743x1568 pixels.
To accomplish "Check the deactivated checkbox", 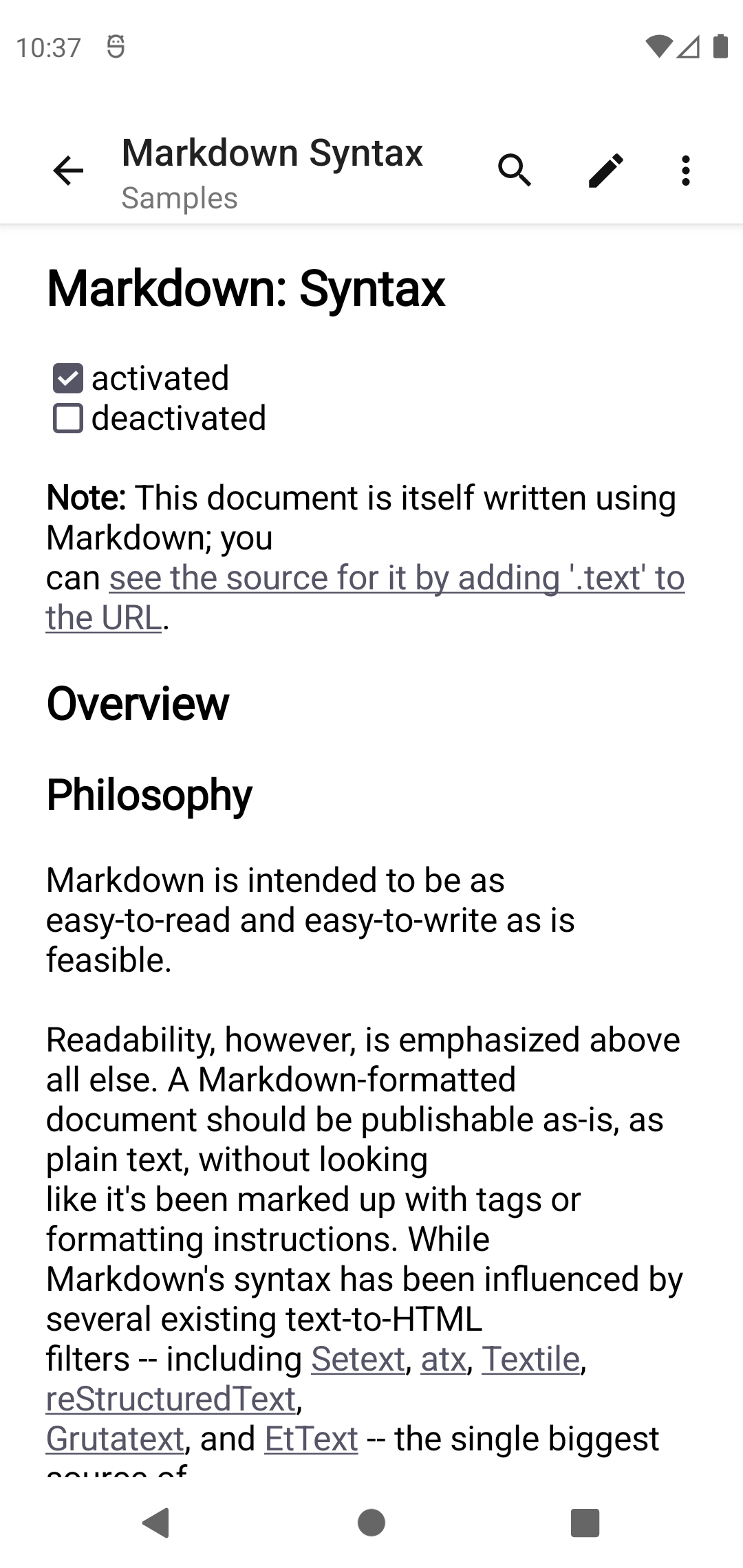I will [x=68, y=418].
